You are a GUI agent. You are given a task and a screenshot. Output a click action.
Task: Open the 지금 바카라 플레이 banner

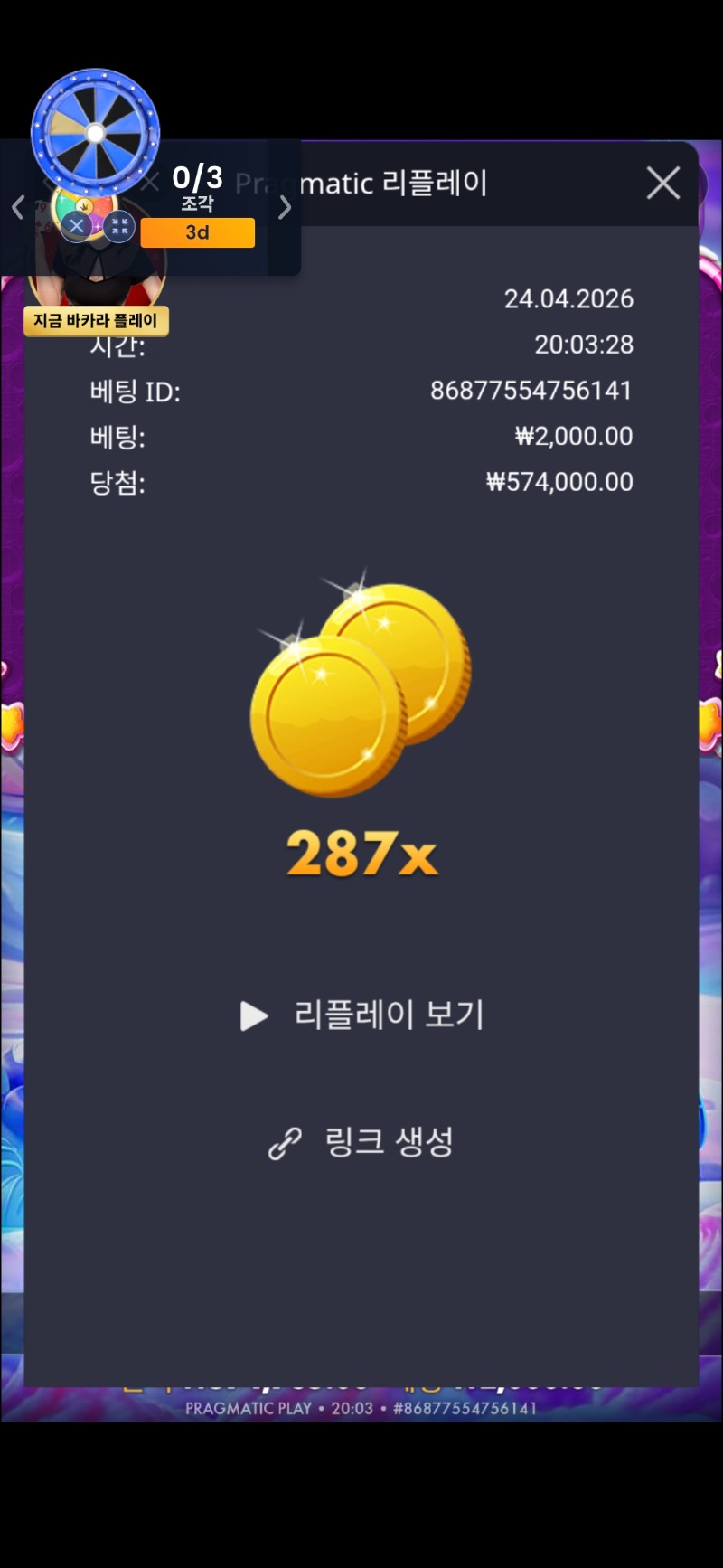click(96, 321)
